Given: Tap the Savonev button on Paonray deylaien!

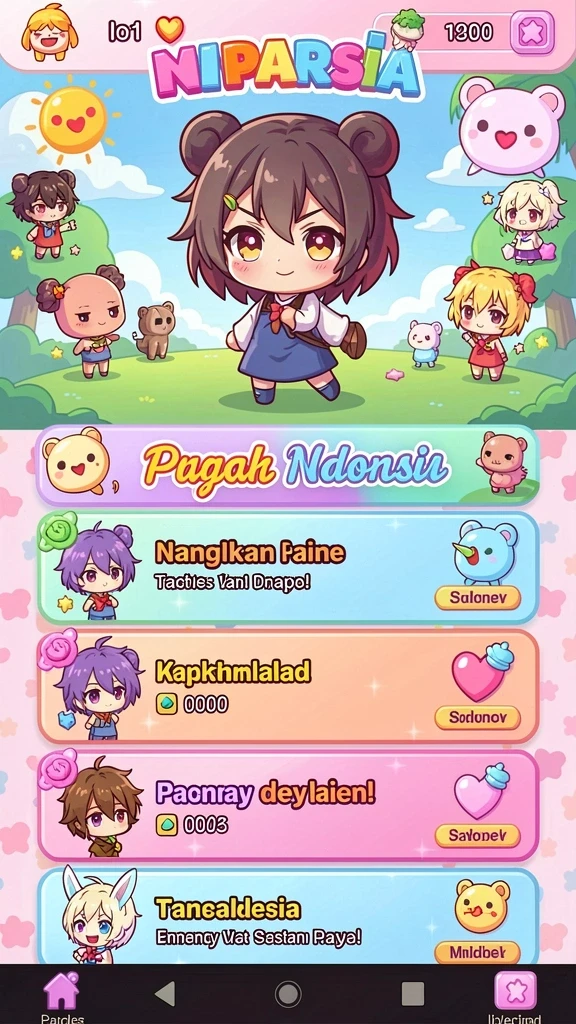Looking at the screenshot, I should (x=477, y=835).
